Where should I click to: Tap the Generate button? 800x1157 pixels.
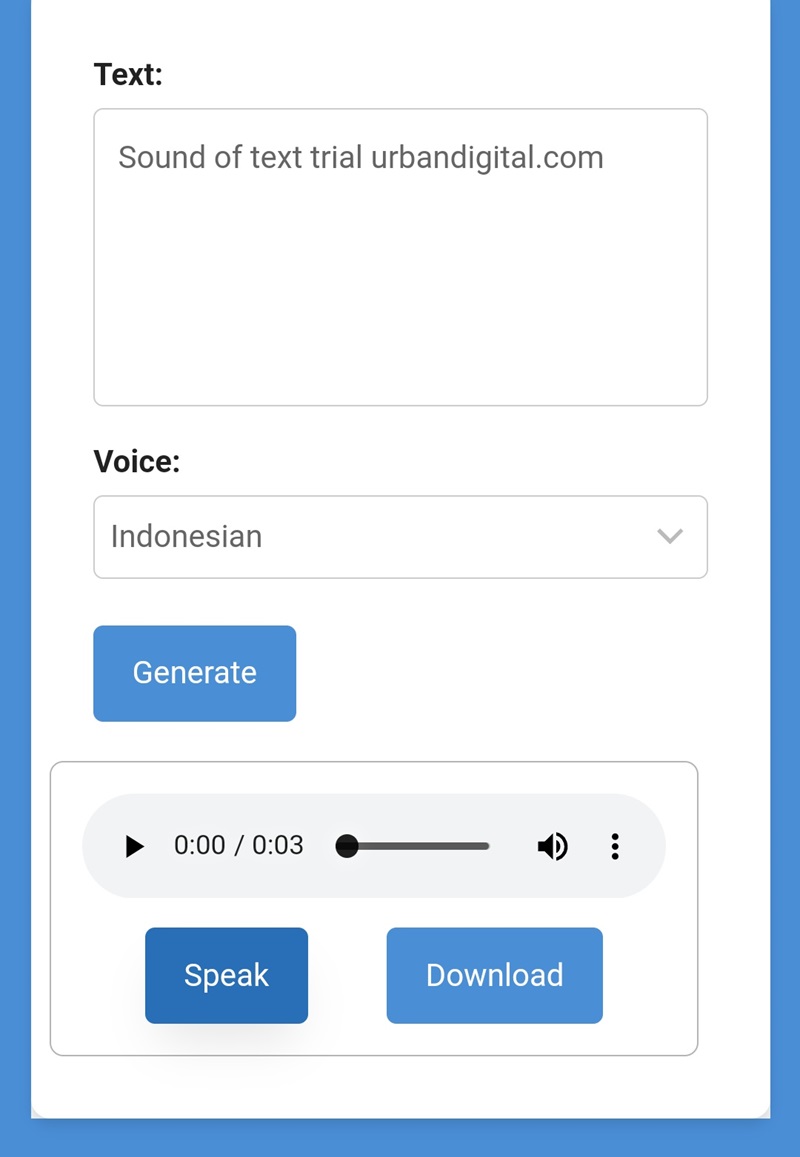coord(194,673)
